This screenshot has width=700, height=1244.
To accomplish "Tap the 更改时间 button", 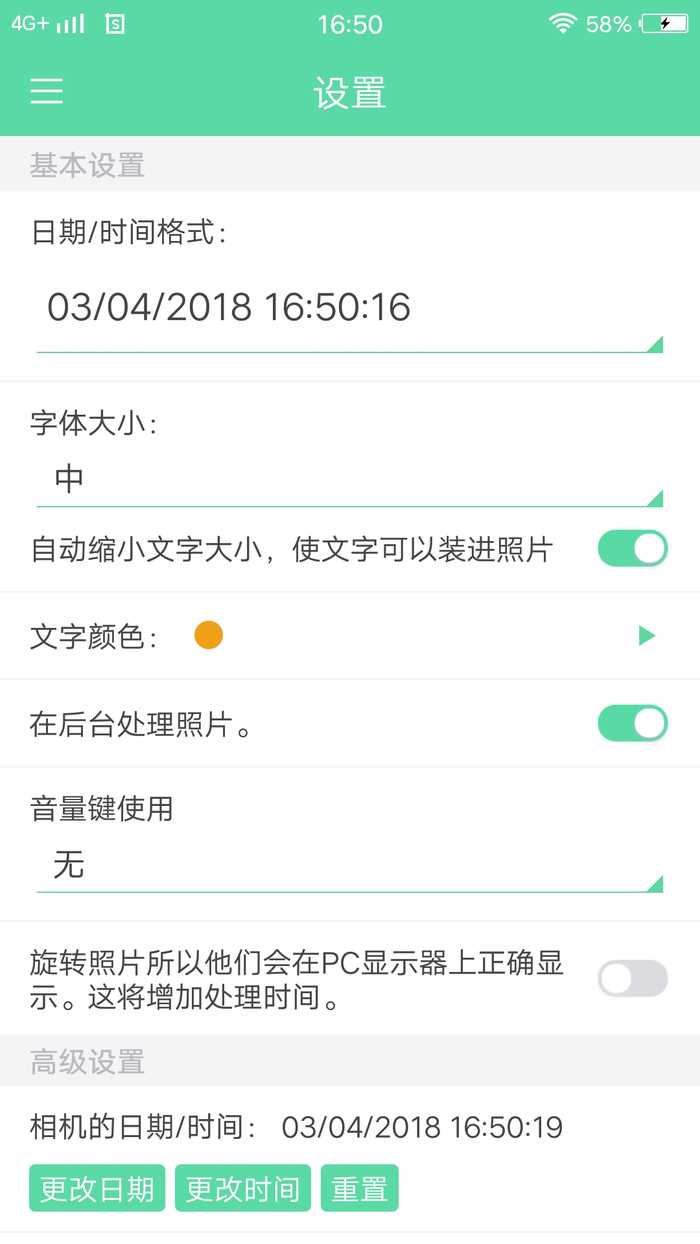I will [x=243, y=1188].
